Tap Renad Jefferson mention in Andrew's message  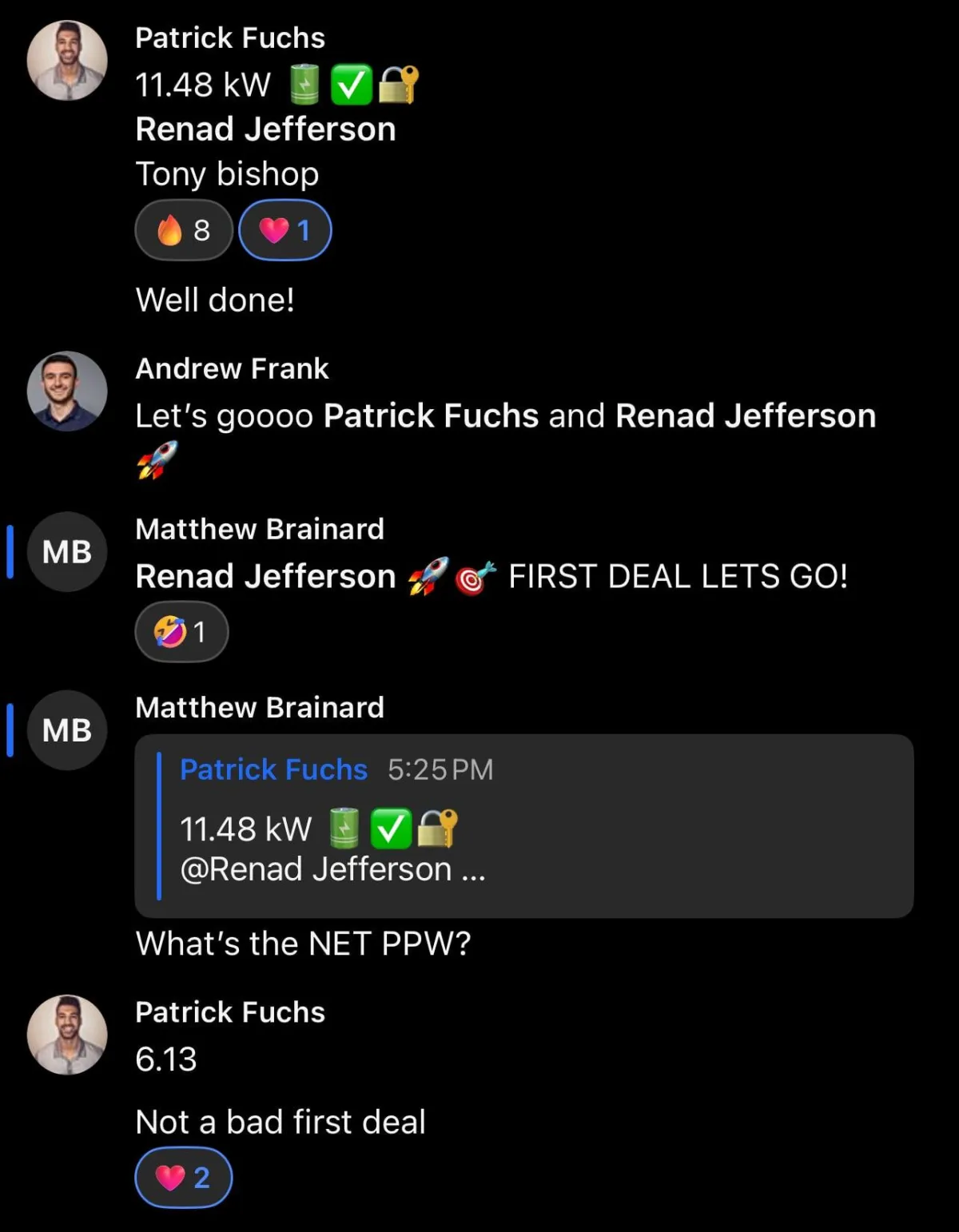click(x=745, y=416)
